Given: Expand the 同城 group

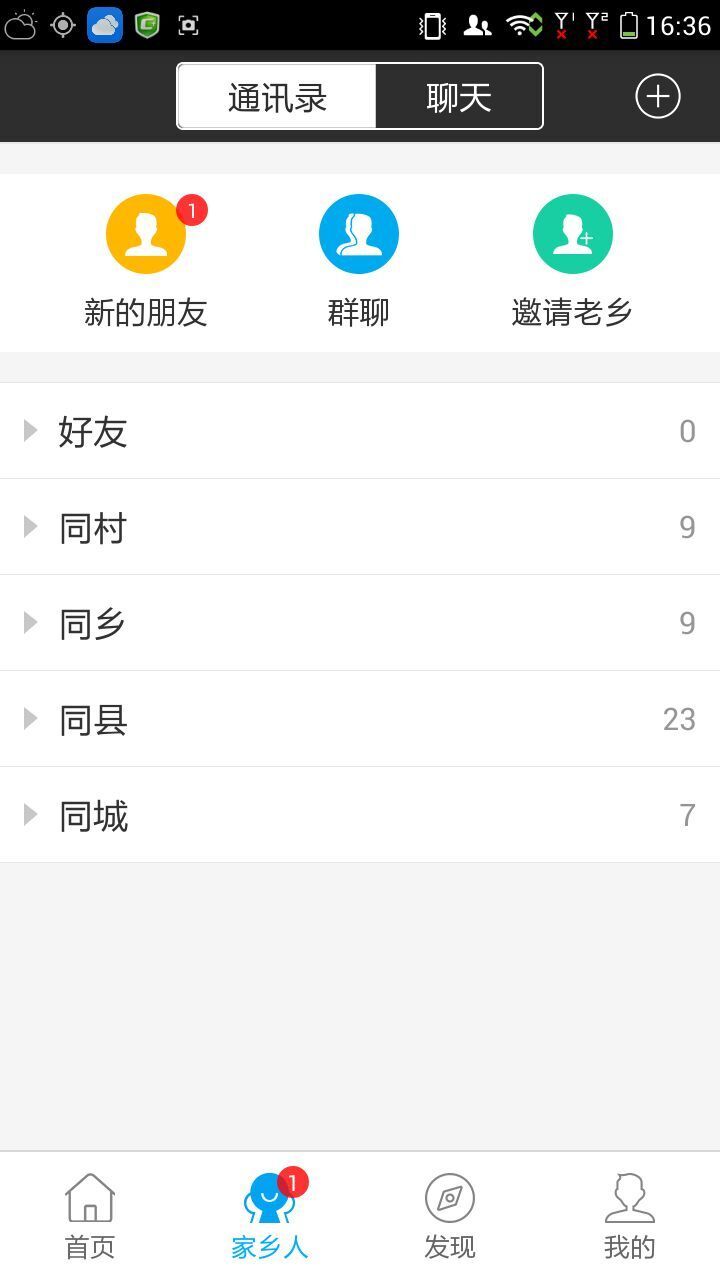Looking at the screenshot, I should pos(360,815).
